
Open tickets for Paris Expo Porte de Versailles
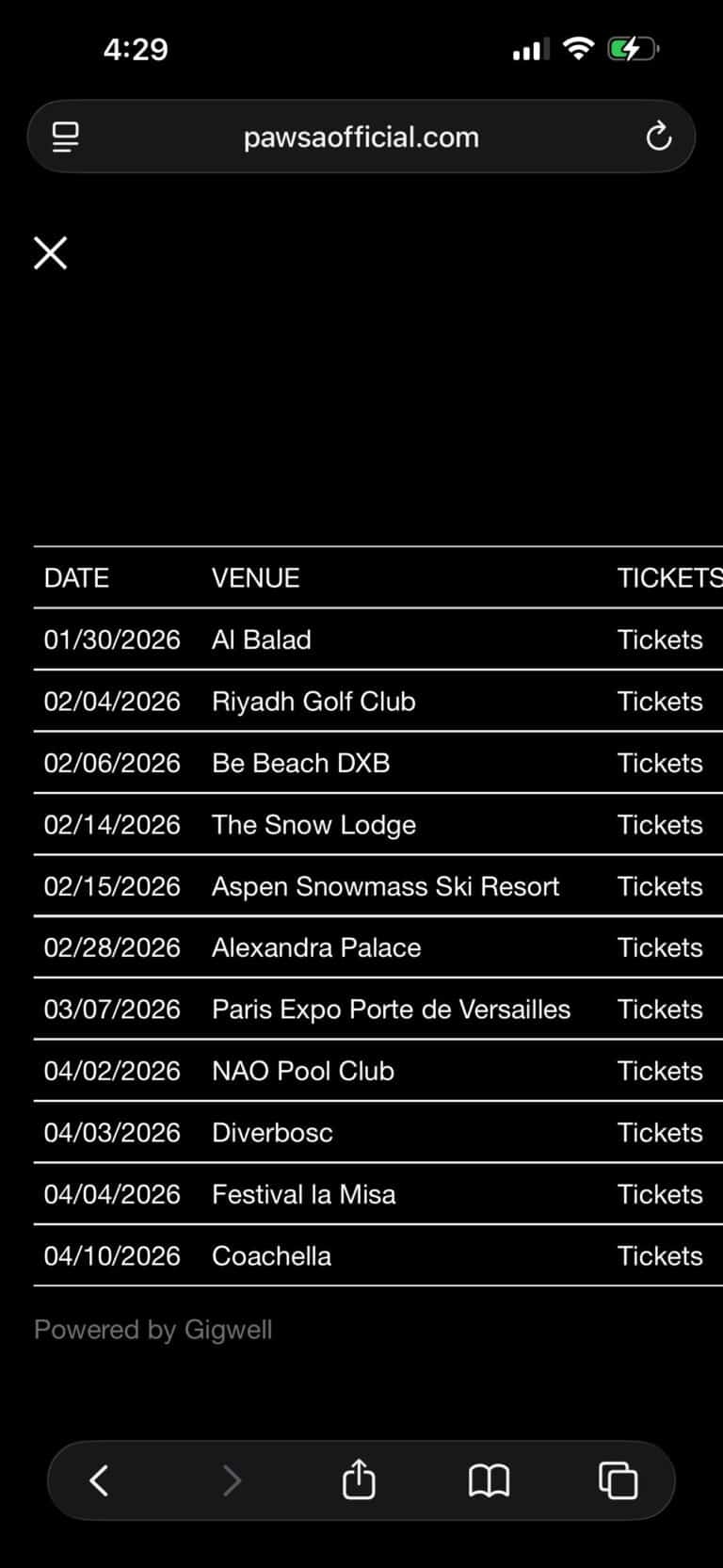click(659, 1010)
